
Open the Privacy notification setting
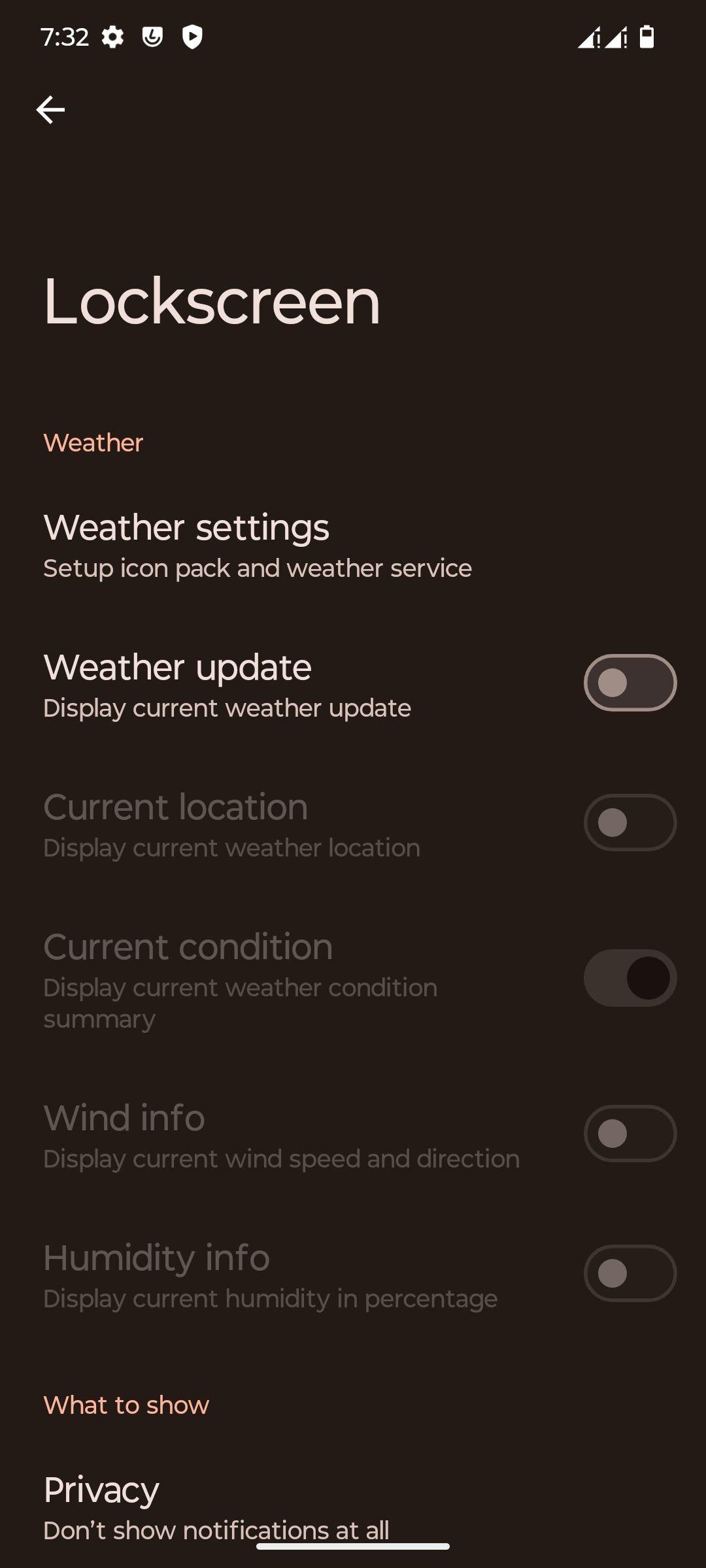(x=353, y=1506)
